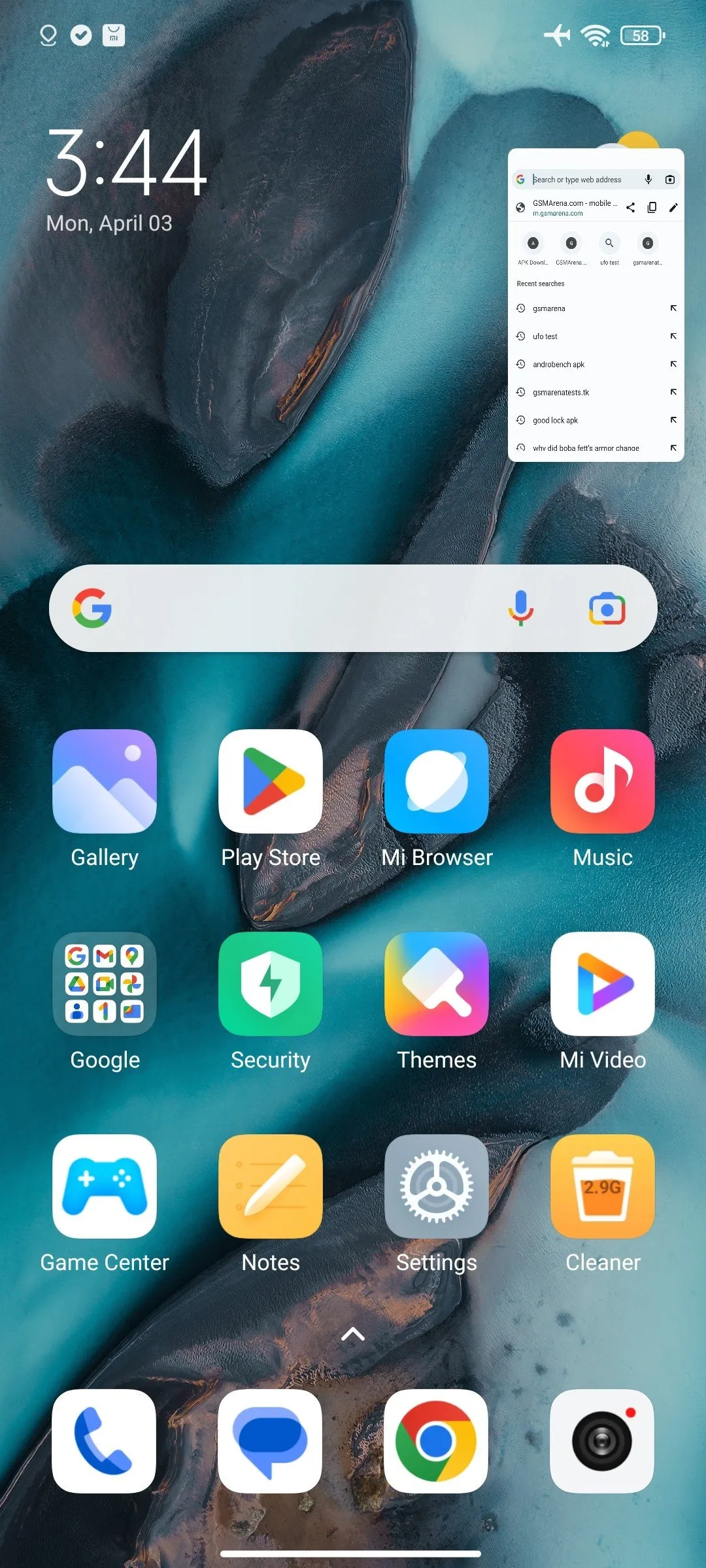Tap the up arrow to open app drawer
Screen dimensions: 706x1568
coord(353,1335)
